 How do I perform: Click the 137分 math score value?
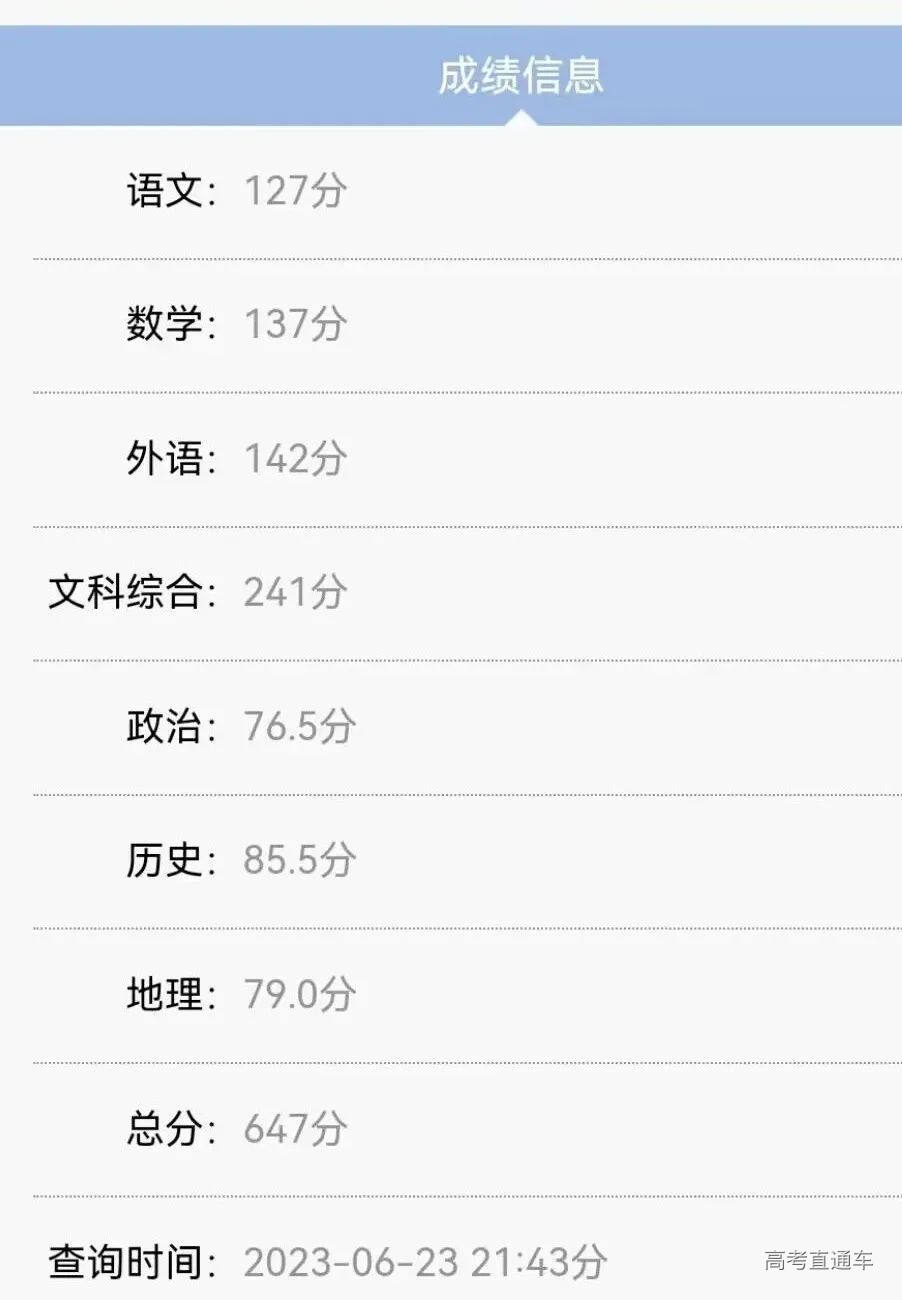click(x=293, y=325)
